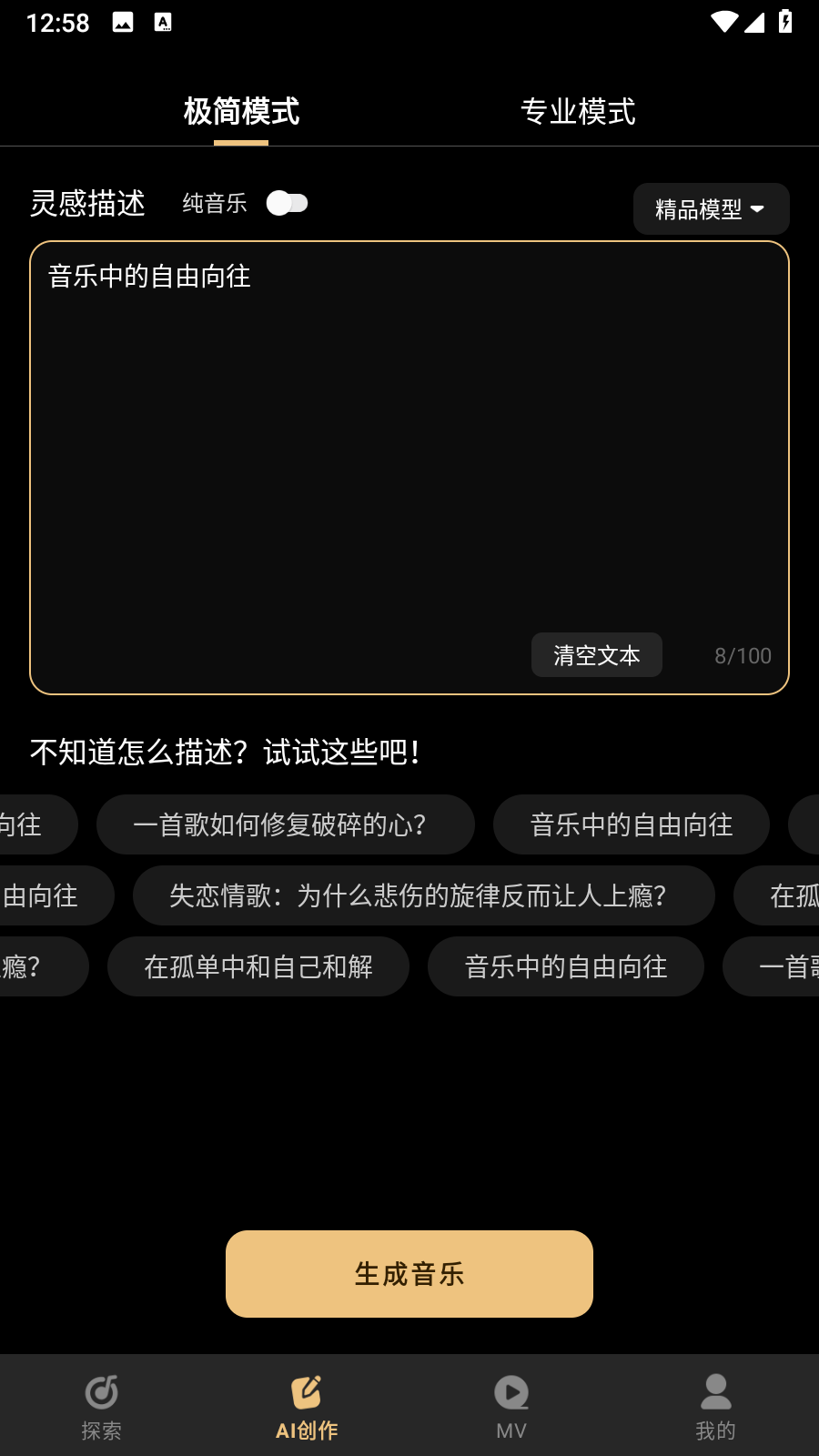Tap 生成音乐 button
Screen dimensions: 819x1456
point(409,1274)
